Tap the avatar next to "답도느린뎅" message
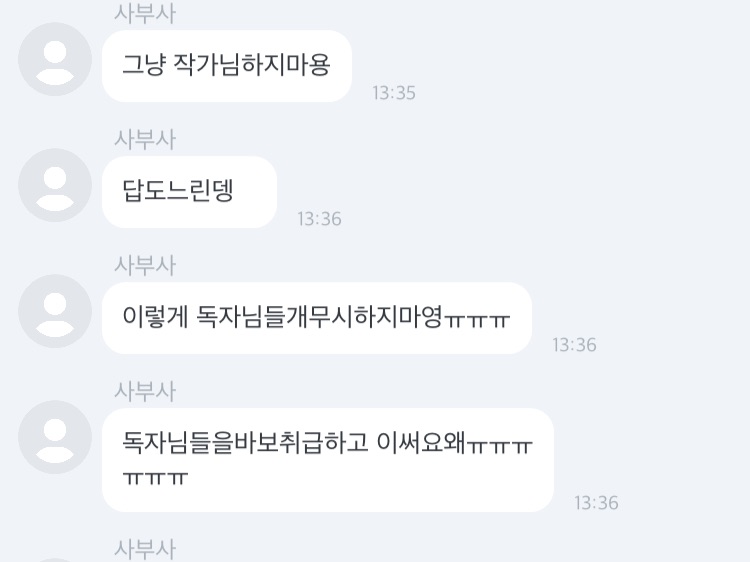750x562 pixels. pyautogui.click(x=56, y=186)
